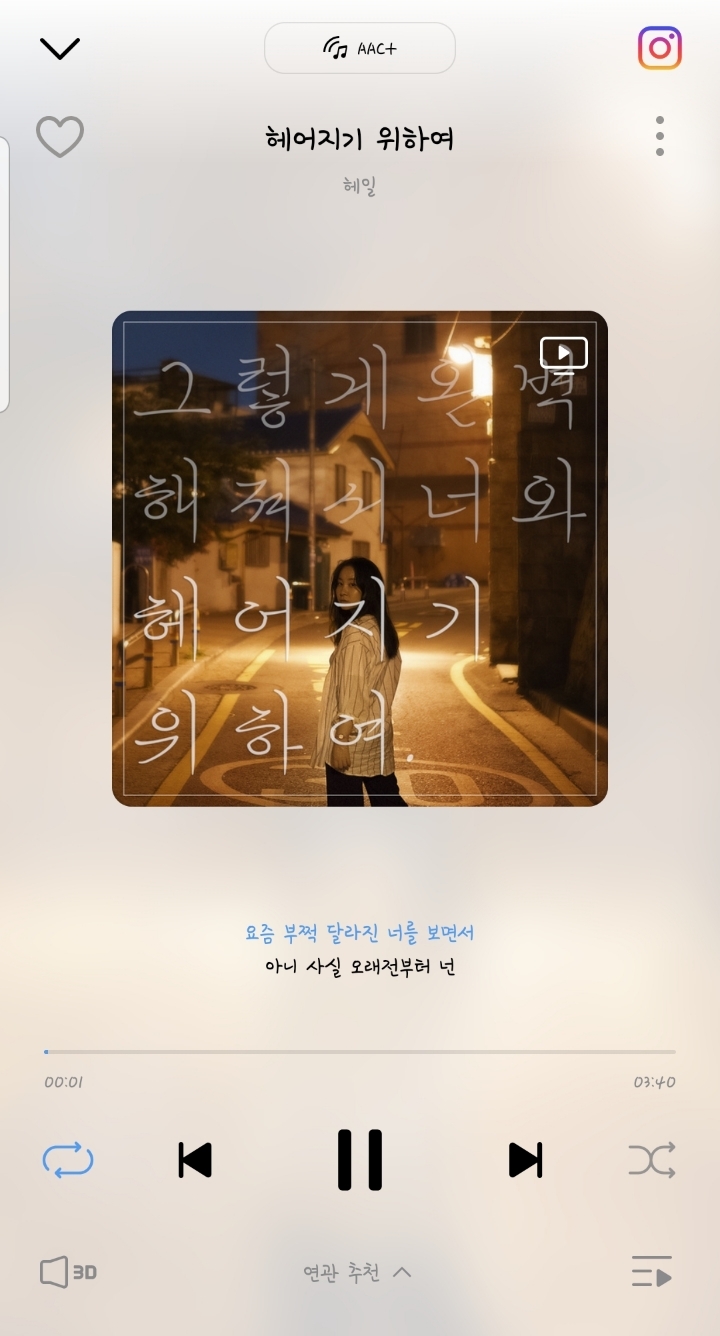
Task: Play the music video from album art
Action: click(x=564, y=353)
